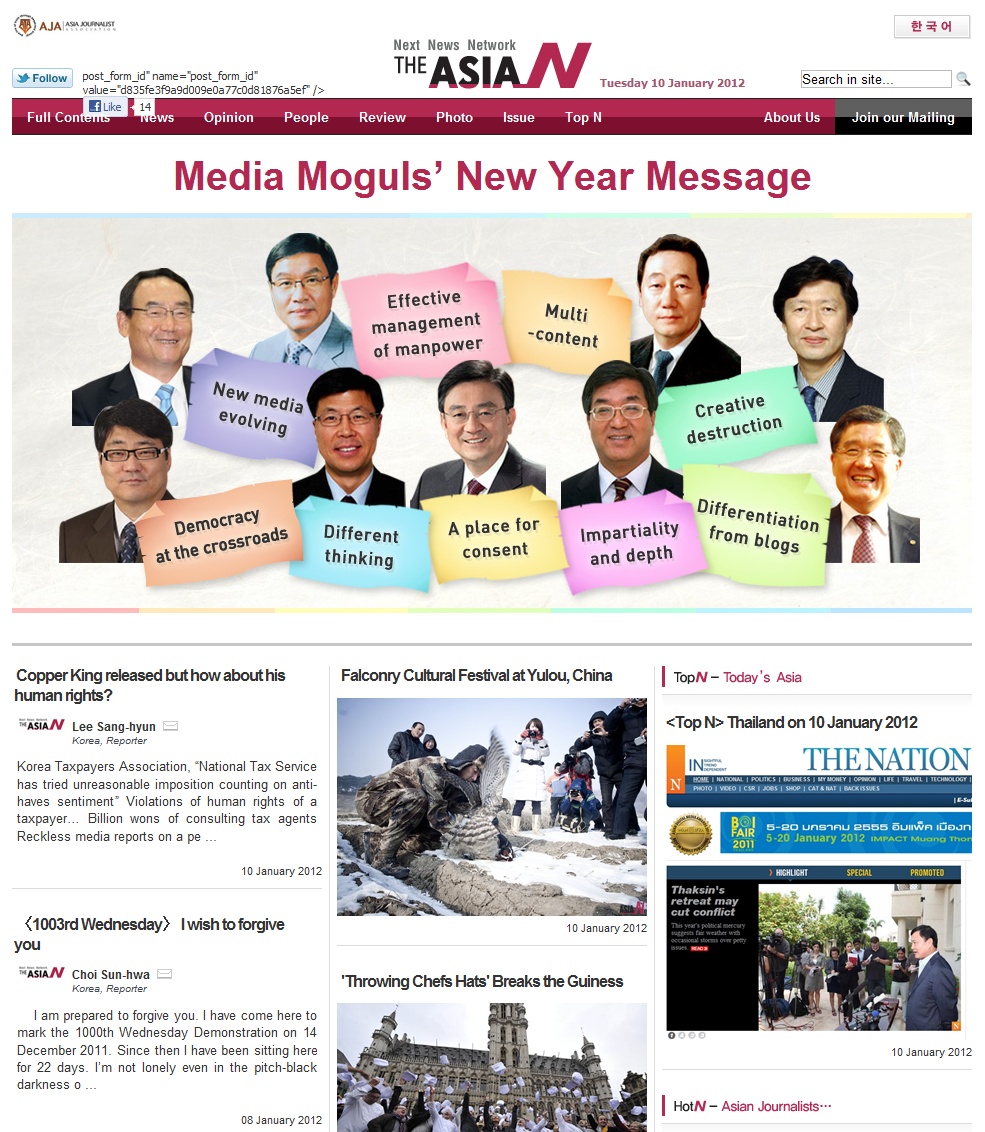Tap the search magnifier icon
This screenshot has width=985, height=1132.
point(963,79)
